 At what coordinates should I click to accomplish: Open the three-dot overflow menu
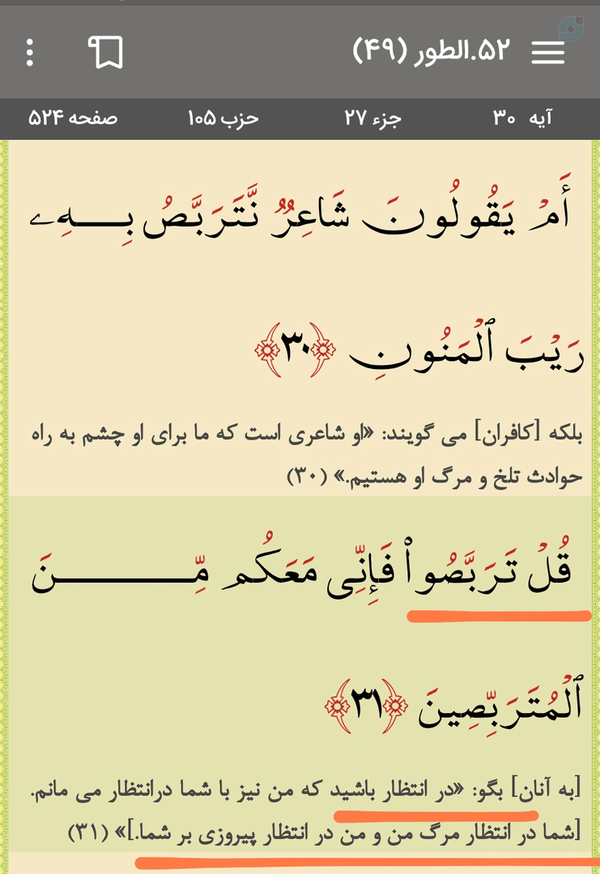(x=30, y=53)
